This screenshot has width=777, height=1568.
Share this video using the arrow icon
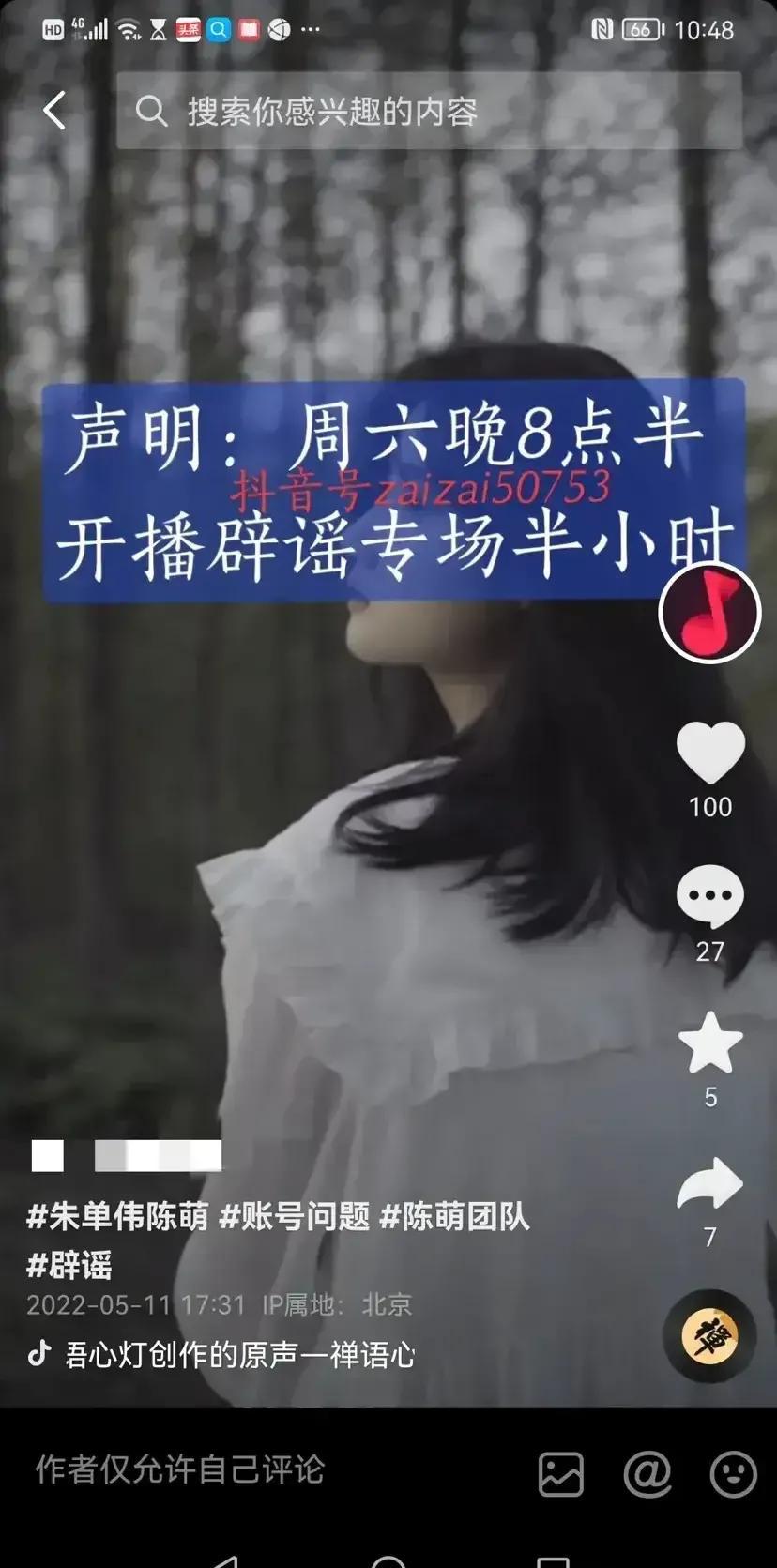(710, 1184)
